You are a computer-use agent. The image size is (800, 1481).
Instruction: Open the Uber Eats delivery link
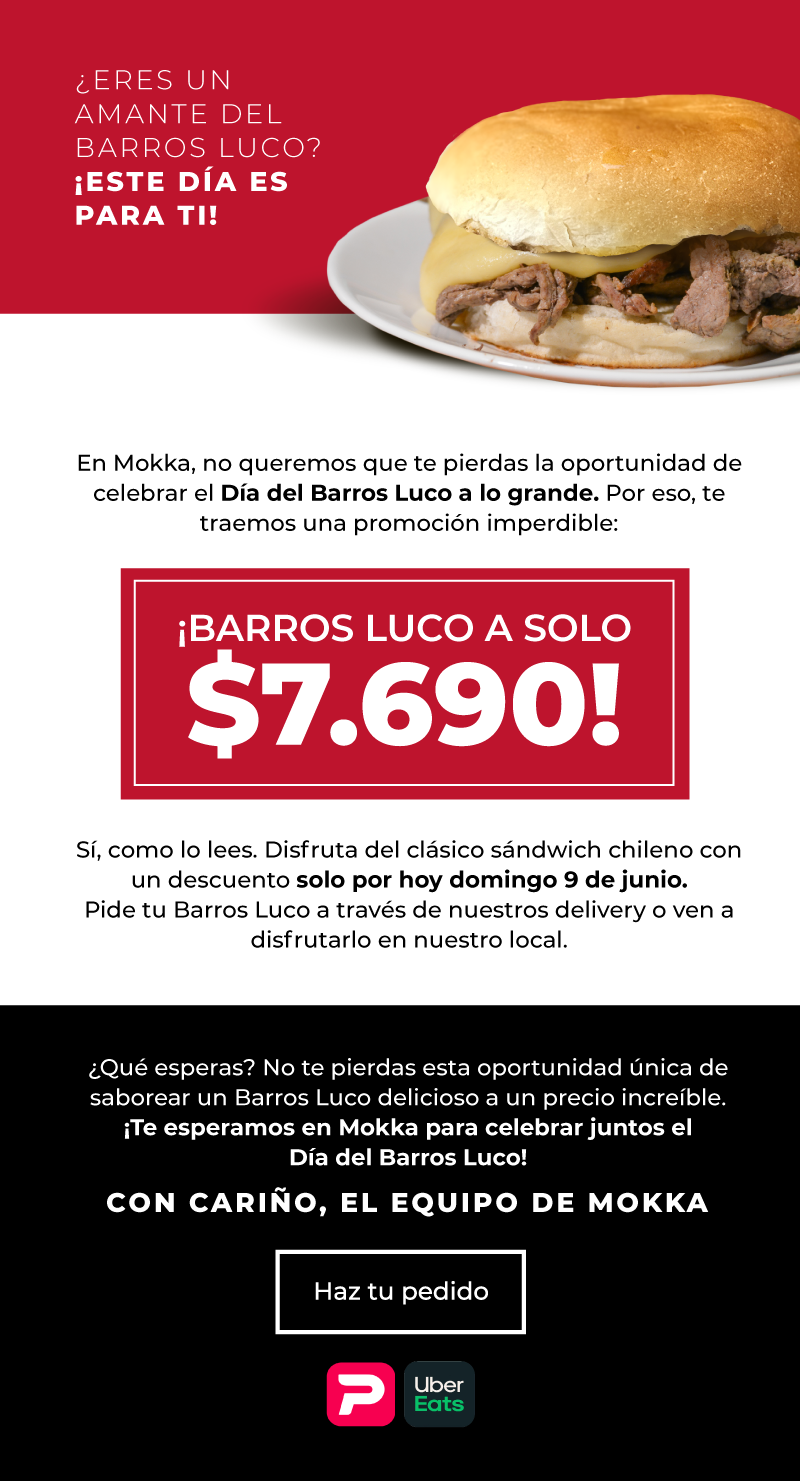439,1394
